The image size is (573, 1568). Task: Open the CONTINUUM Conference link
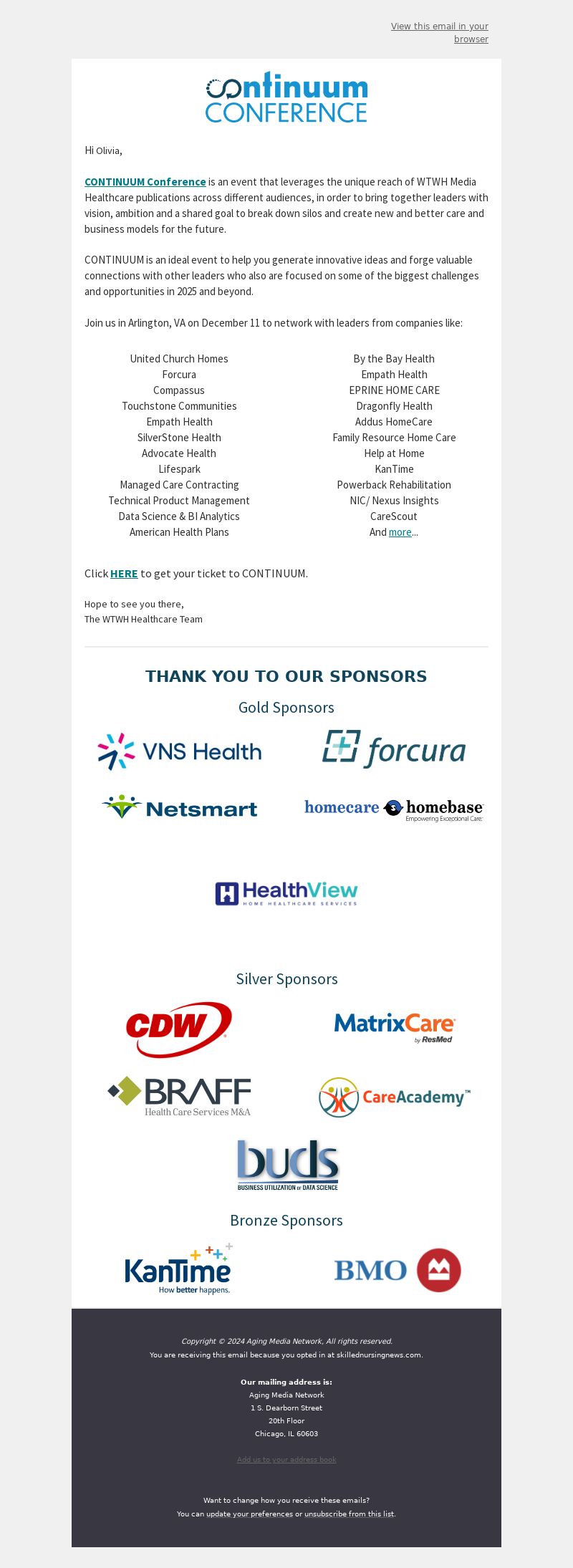145,182
